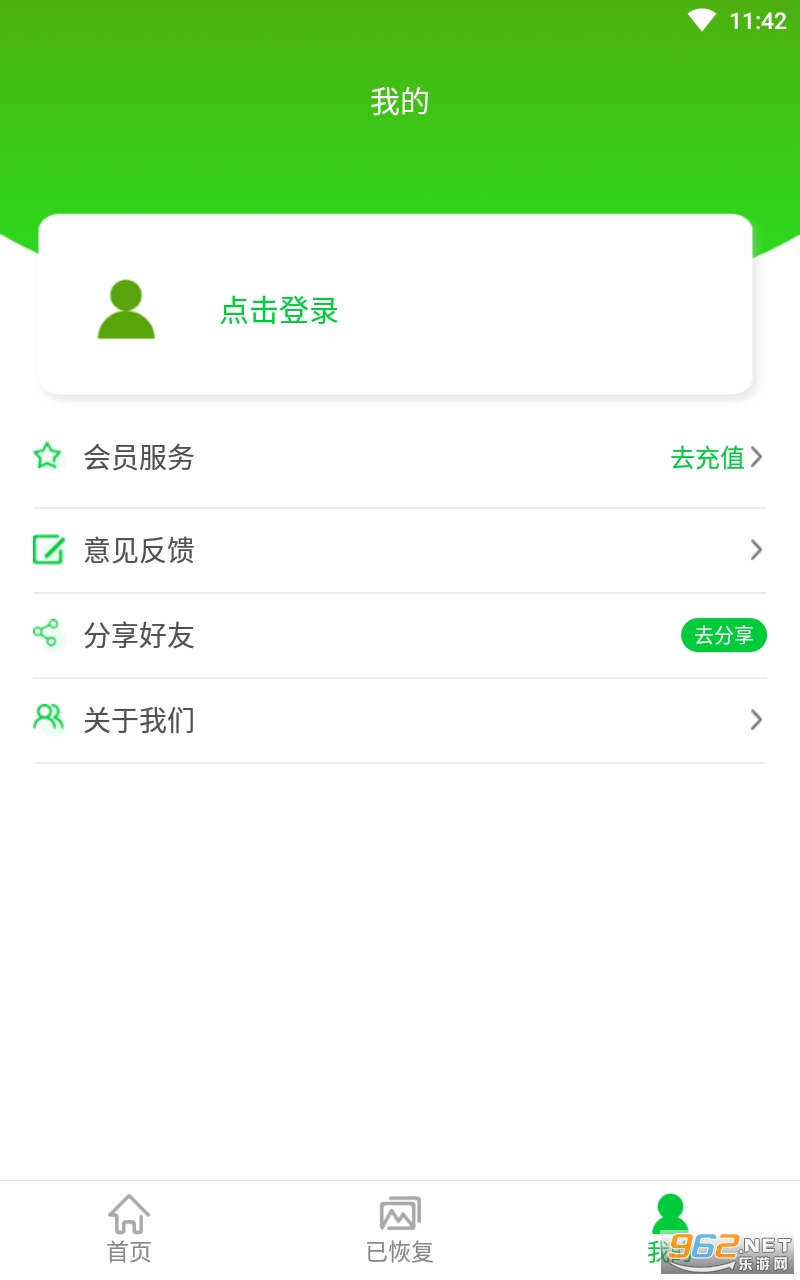Switch to the 首页 tab
The width and height of the screenshot is (800, 1280).
coord(129,1228)
